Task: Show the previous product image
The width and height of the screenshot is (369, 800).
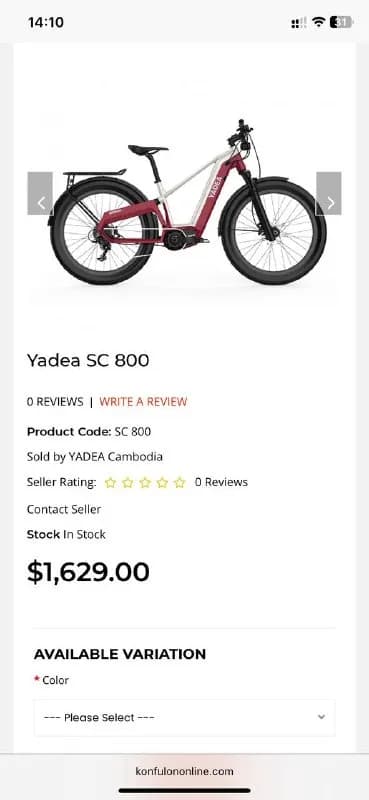Action: [40, 193]
